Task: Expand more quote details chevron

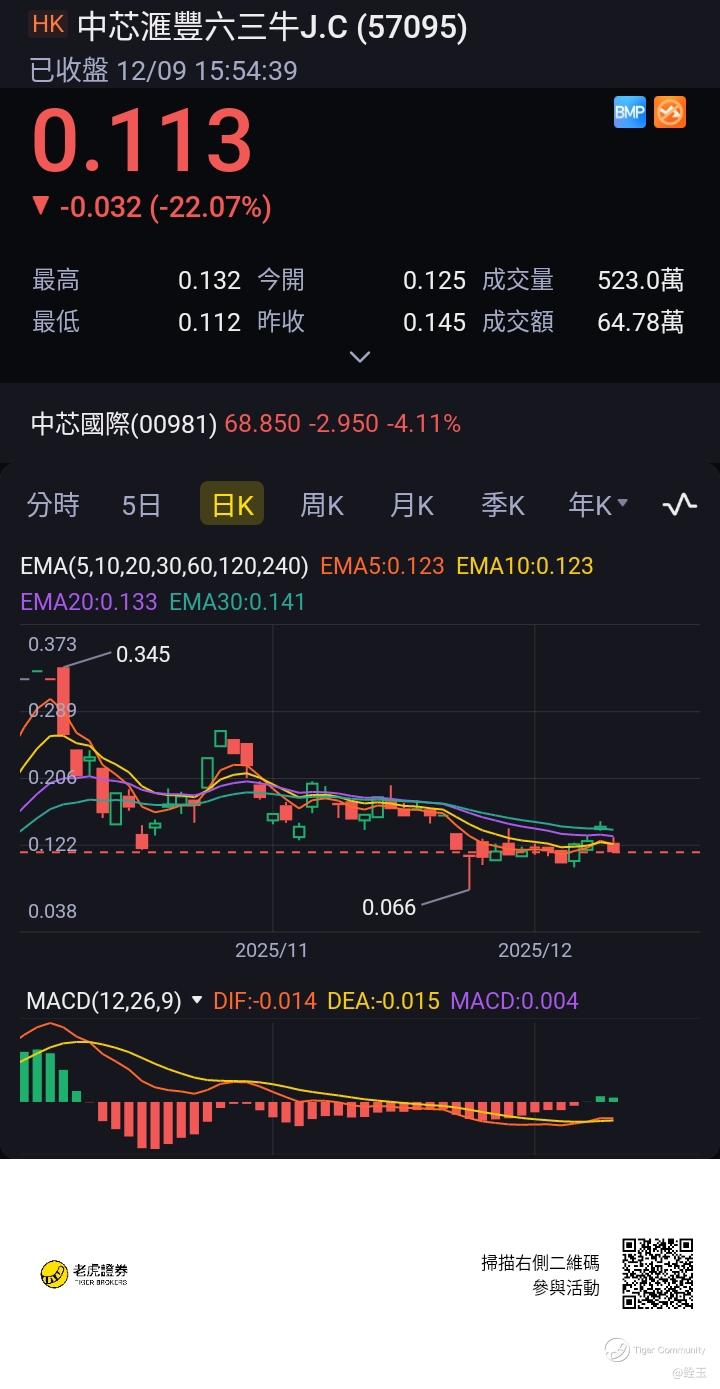Action: click(x=360, y=357)
